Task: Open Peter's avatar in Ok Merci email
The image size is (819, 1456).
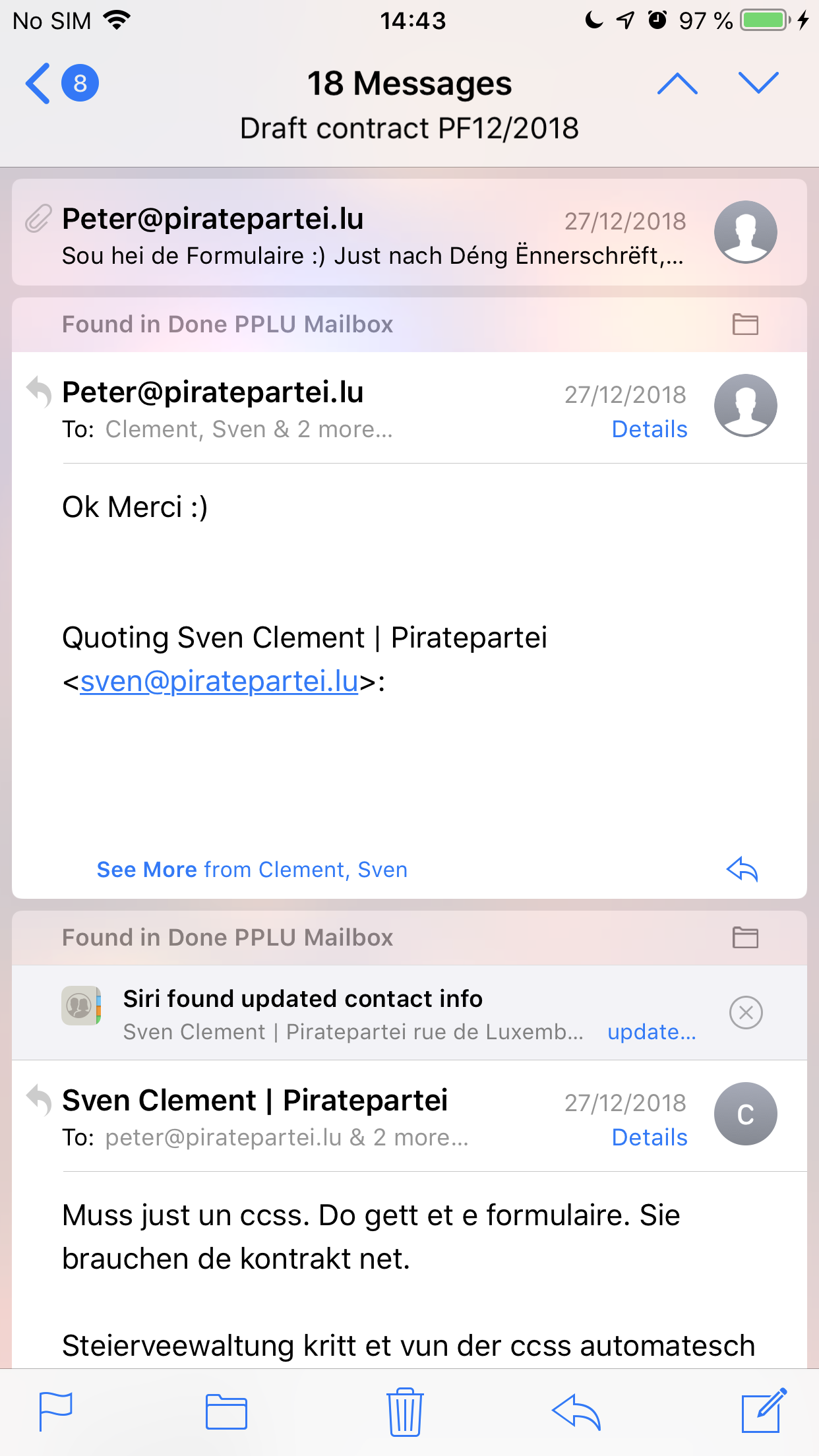Action: click(x=745, y=406)
